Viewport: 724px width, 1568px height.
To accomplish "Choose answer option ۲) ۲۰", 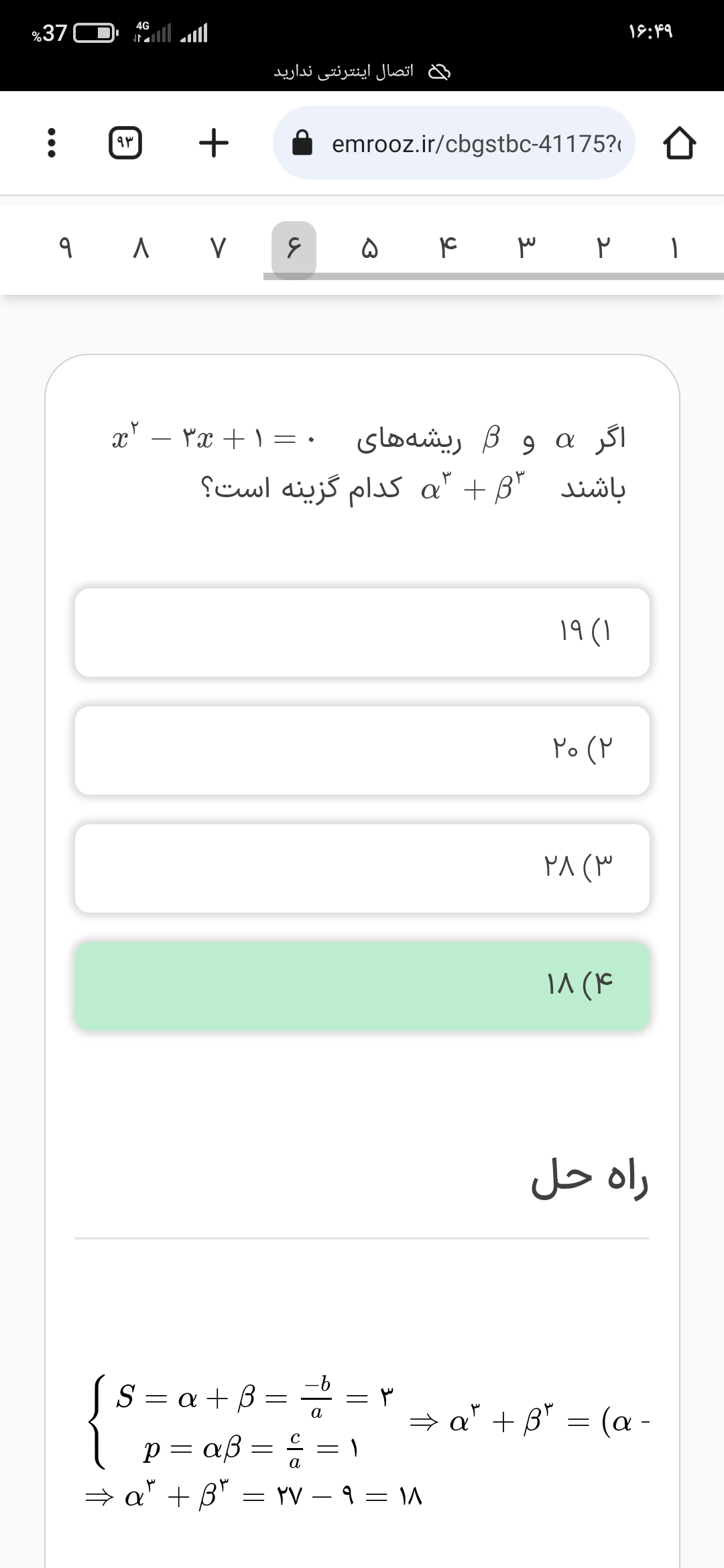I will (x=362, y=750).
